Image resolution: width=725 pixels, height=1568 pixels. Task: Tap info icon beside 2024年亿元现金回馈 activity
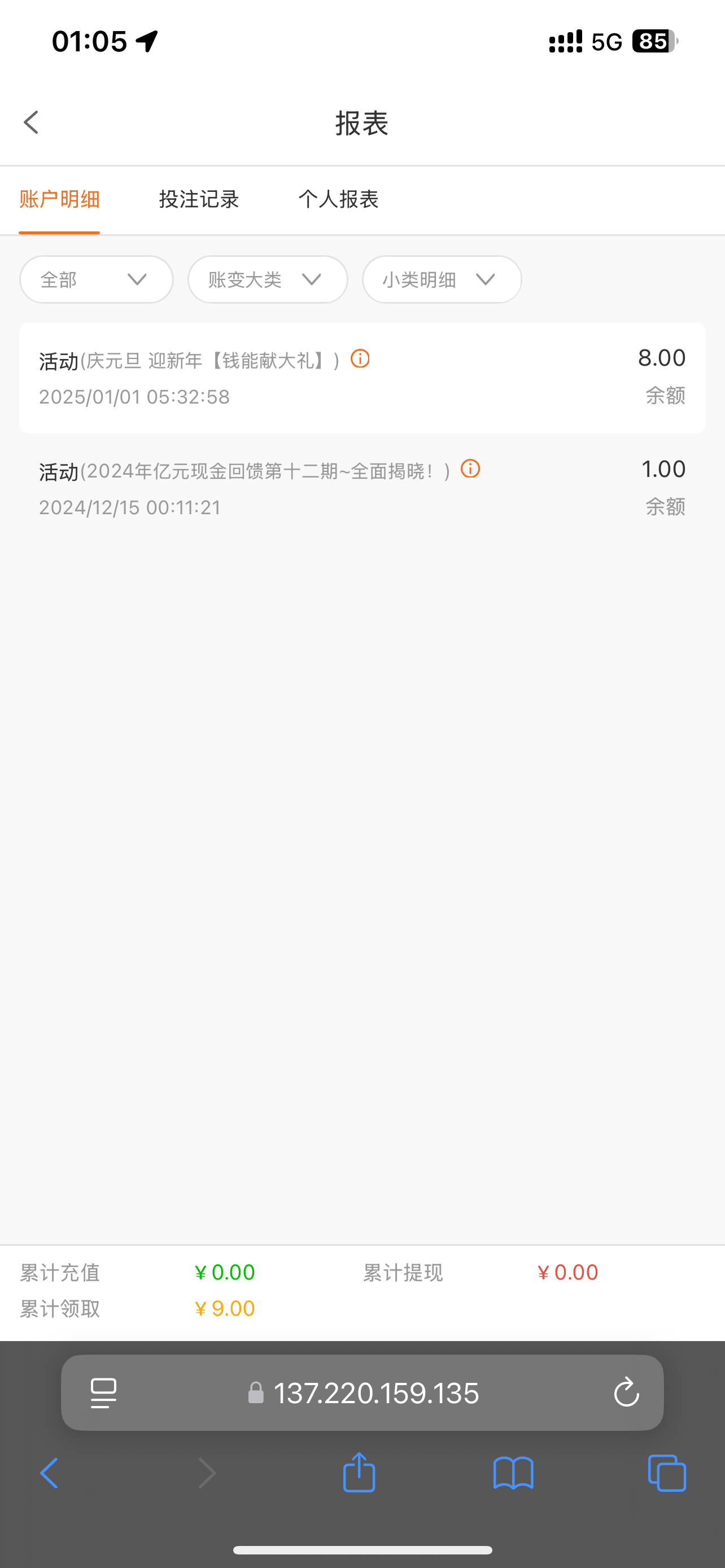point(470,468)
